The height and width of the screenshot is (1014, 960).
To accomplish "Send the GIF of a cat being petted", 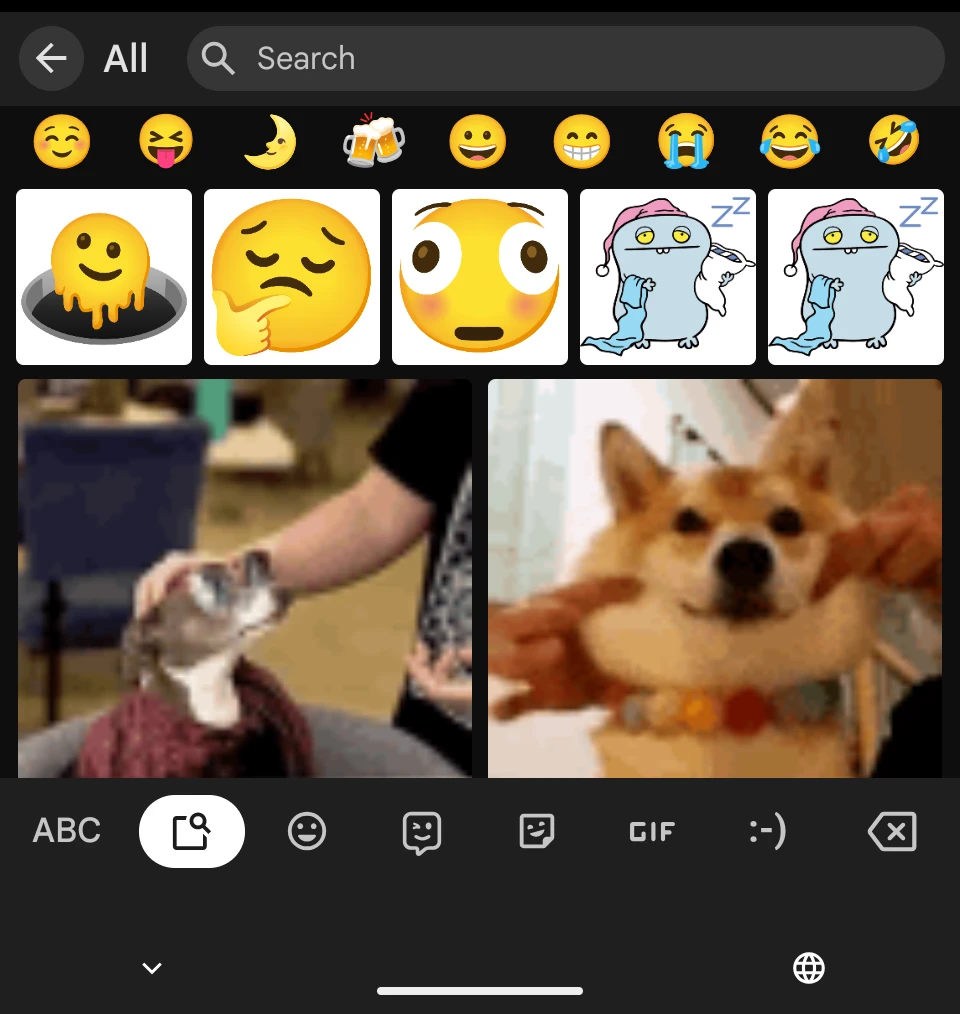I will [245, 578].
